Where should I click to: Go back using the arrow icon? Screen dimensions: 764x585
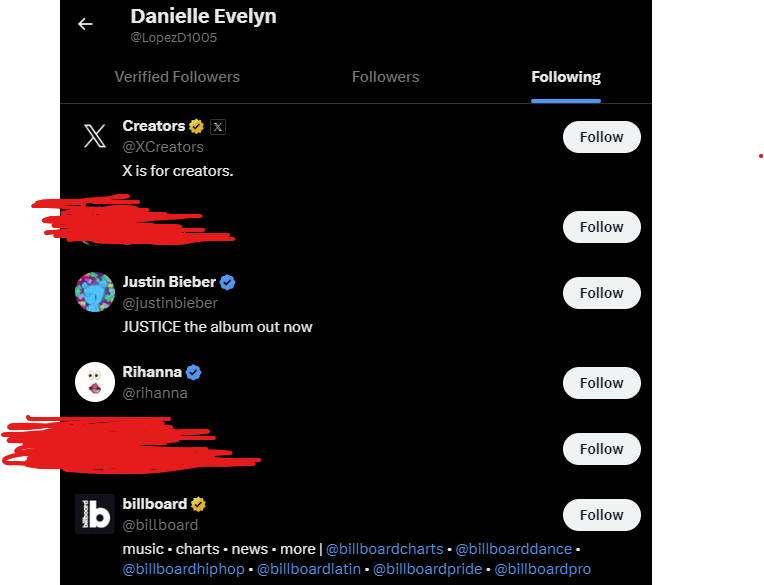(85, 24)
